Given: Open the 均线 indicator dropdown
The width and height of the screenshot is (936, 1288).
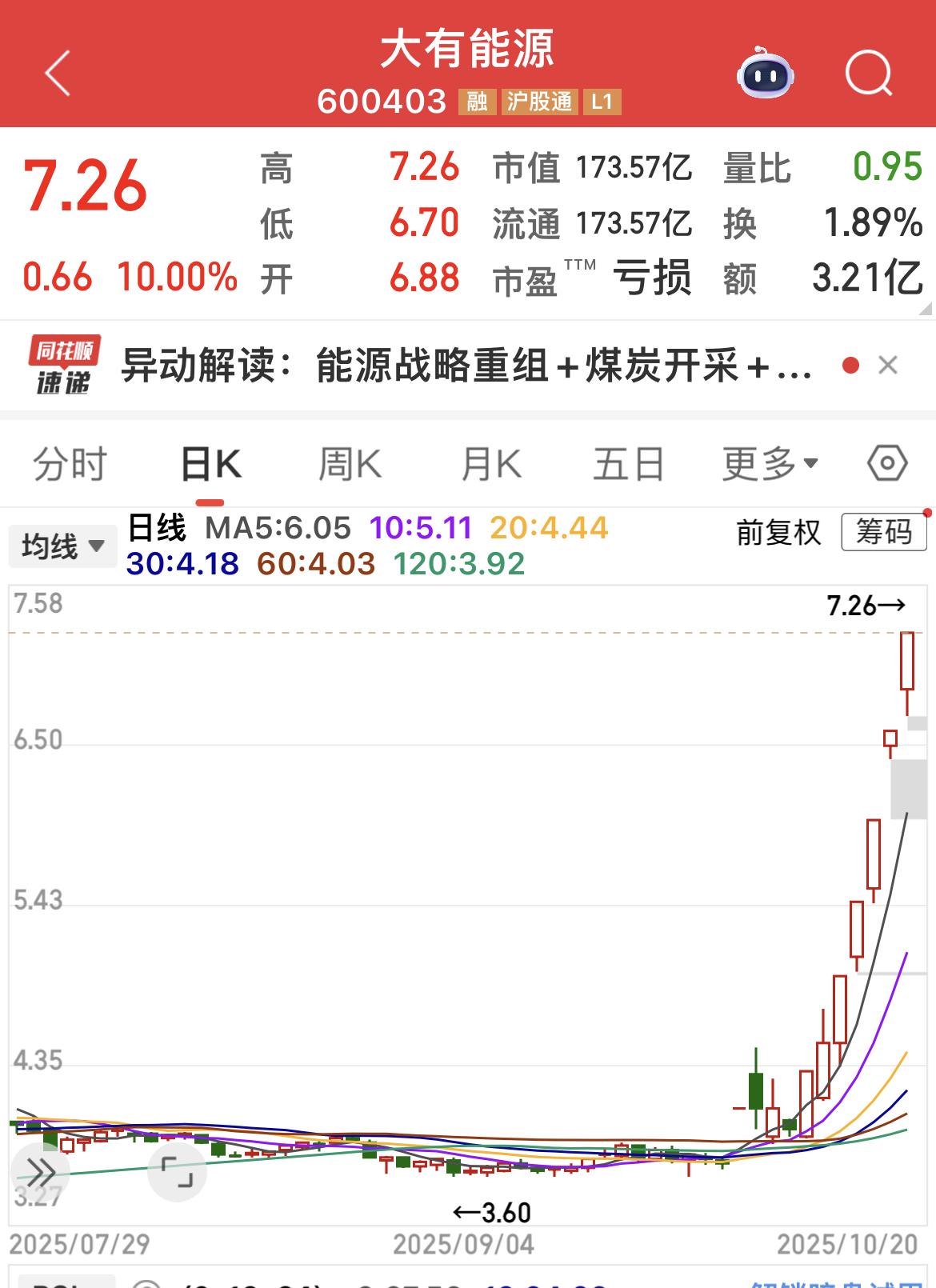Looking at the screenshot, I should [x=62, y=546].
